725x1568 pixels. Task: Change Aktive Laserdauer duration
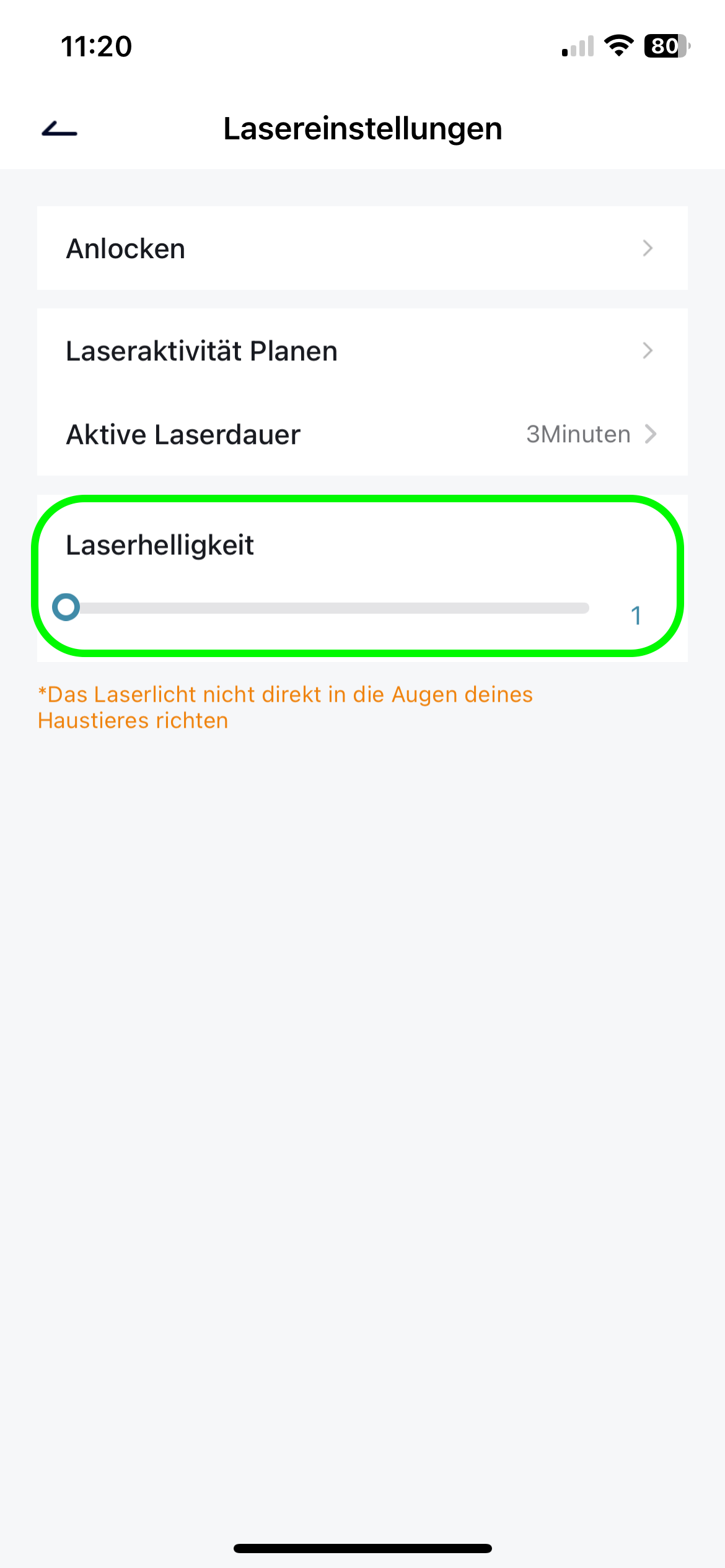[362, 435]
